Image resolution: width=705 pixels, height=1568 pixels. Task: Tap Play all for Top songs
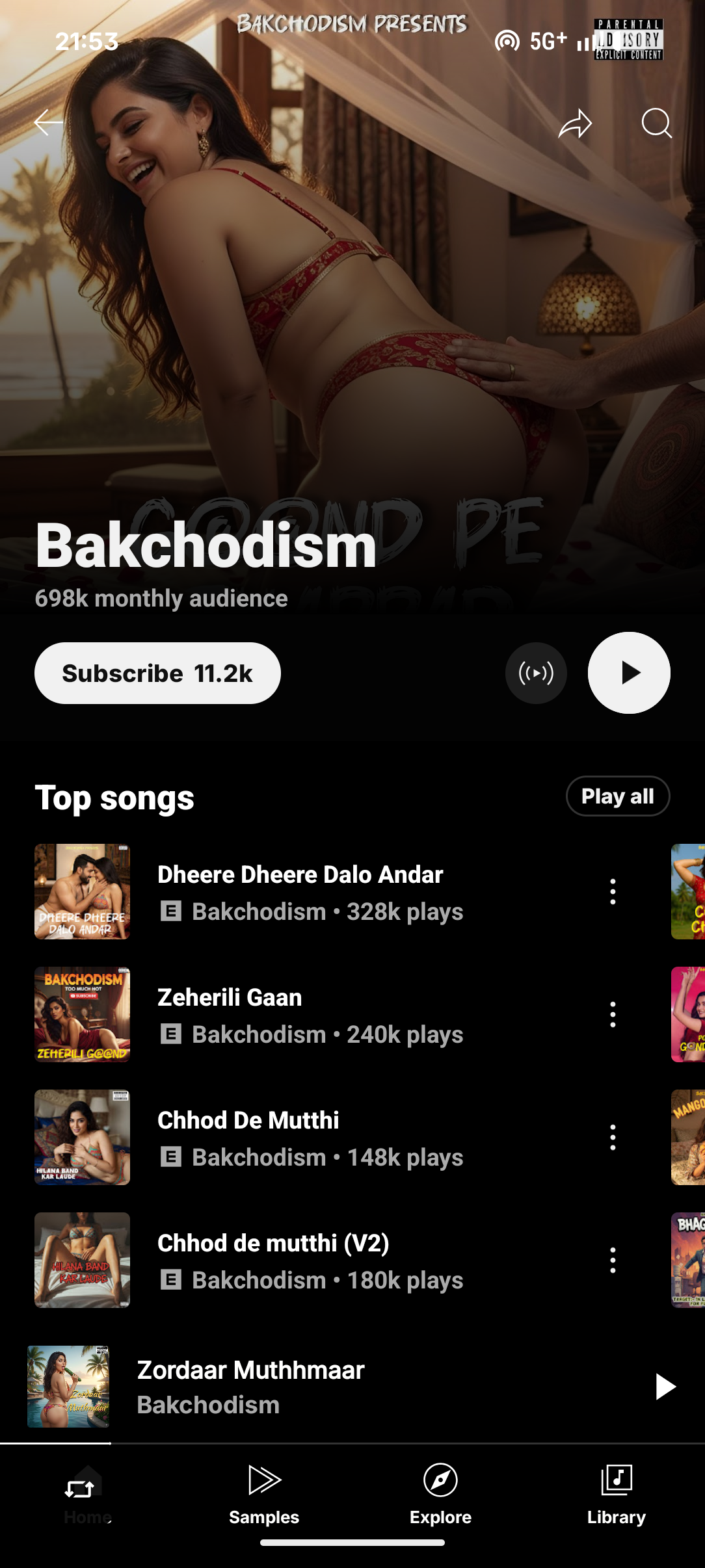(x=617, y=796)
